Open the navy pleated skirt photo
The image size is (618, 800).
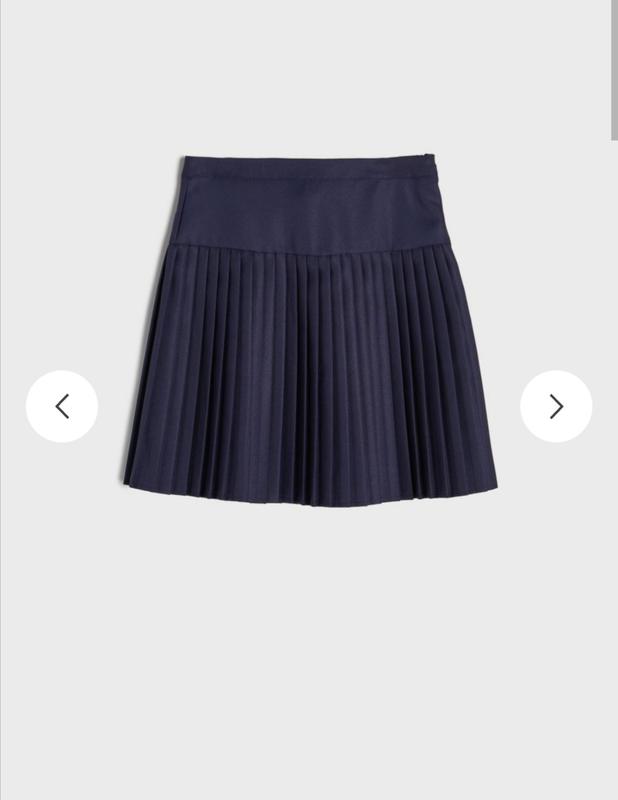pyautogui.click(x=309, y=330)
